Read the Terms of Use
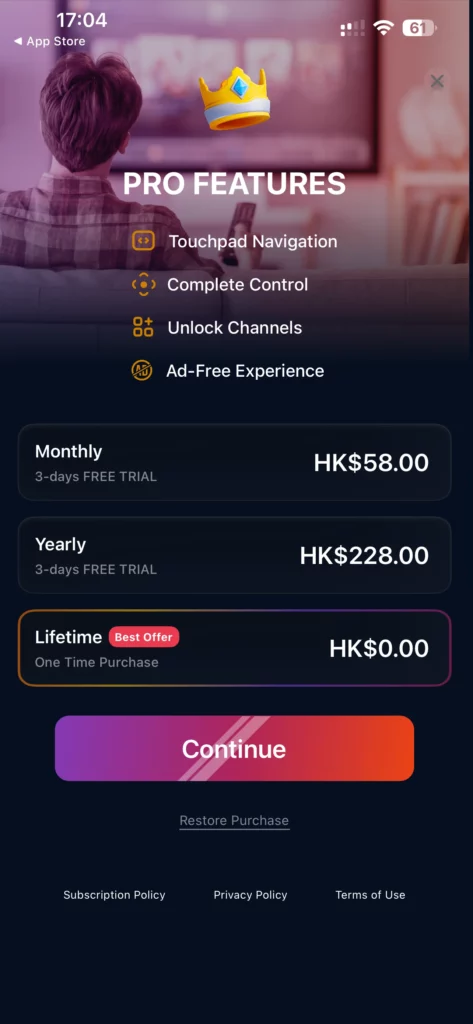 [370, 895]
